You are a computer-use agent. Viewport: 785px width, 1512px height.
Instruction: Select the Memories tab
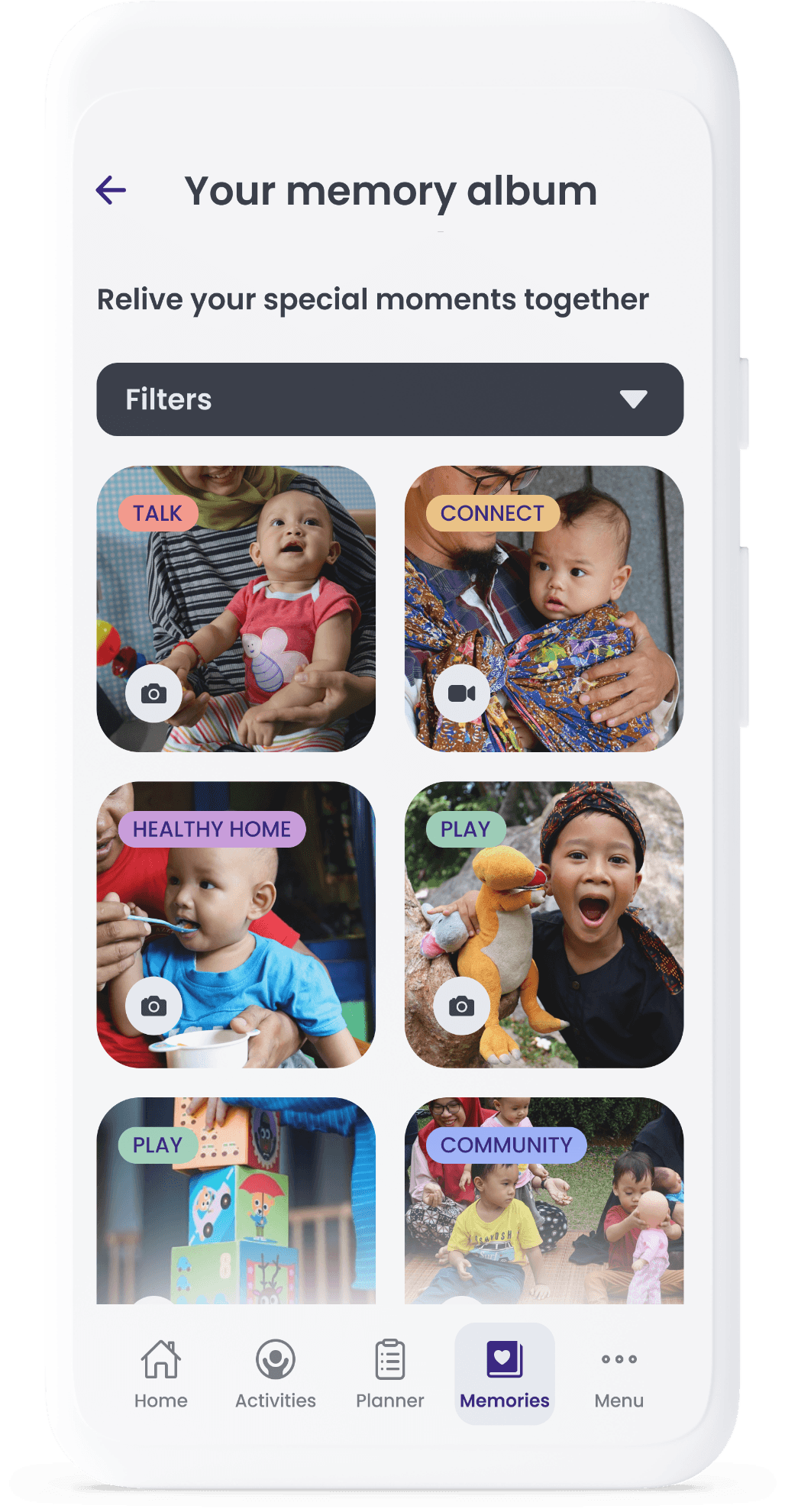(x=504, y=1374)
